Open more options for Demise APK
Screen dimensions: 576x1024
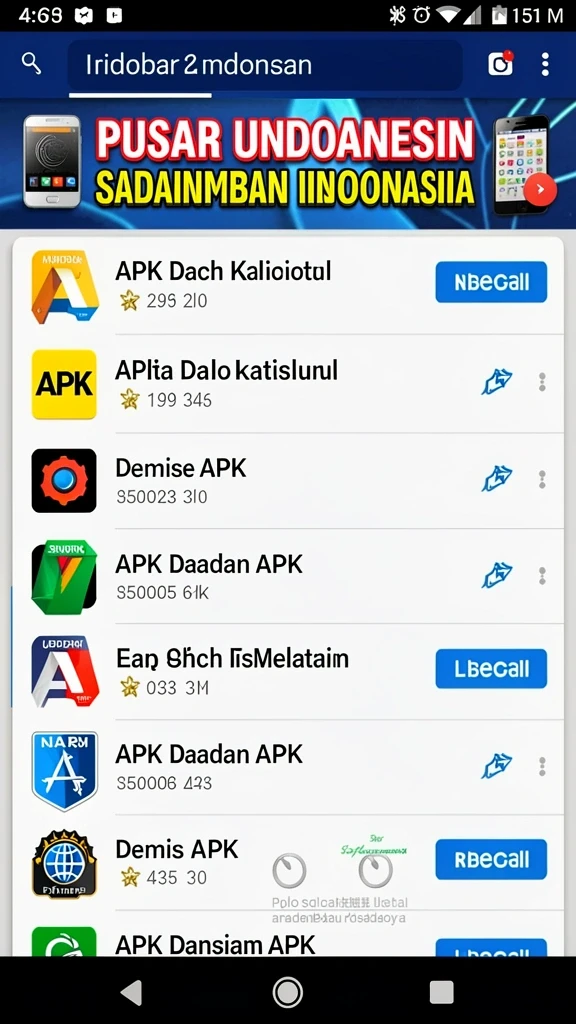(x=542, y=479)
